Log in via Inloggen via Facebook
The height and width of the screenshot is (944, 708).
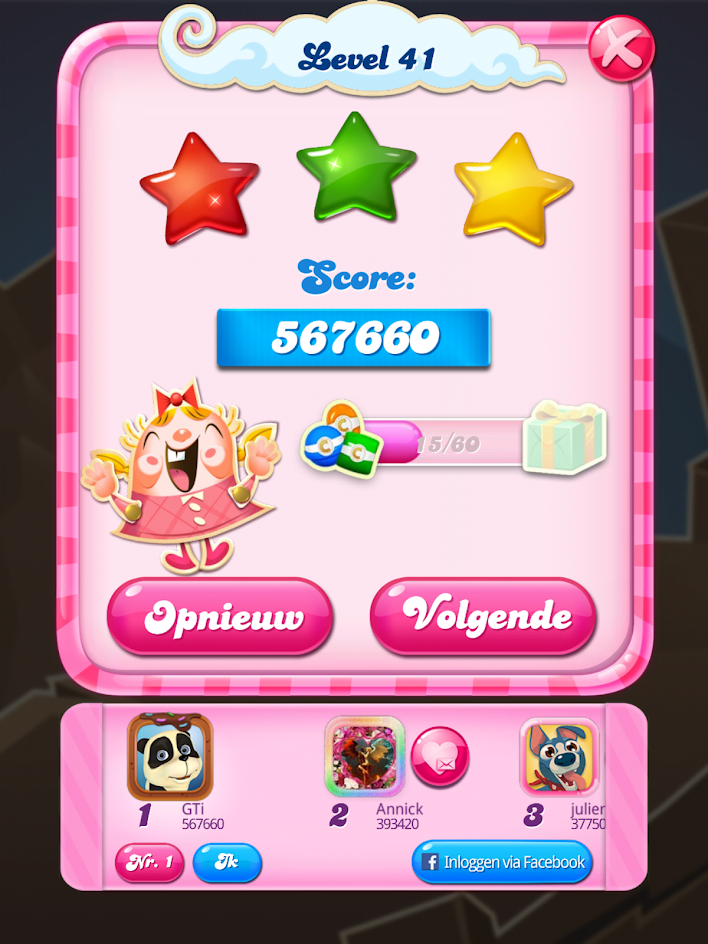(502, 862)
